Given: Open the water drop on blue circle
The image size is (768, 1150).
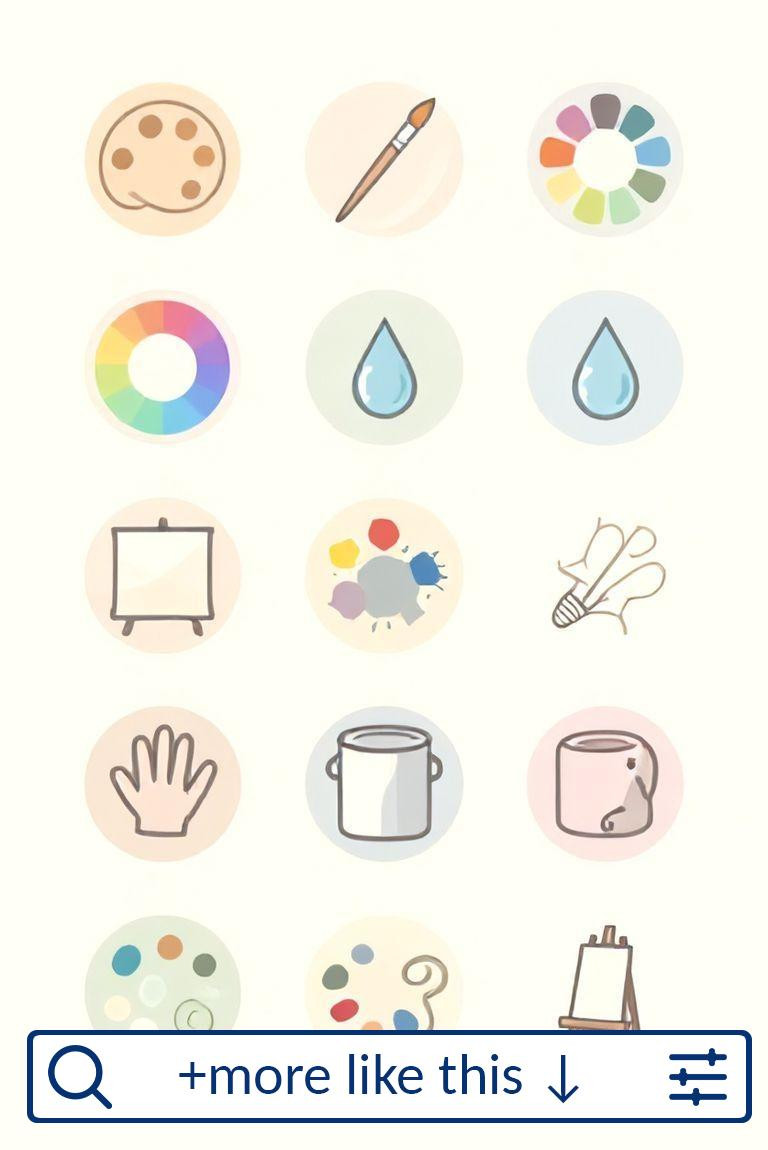Looking at the screenshot, I should 605,367.
